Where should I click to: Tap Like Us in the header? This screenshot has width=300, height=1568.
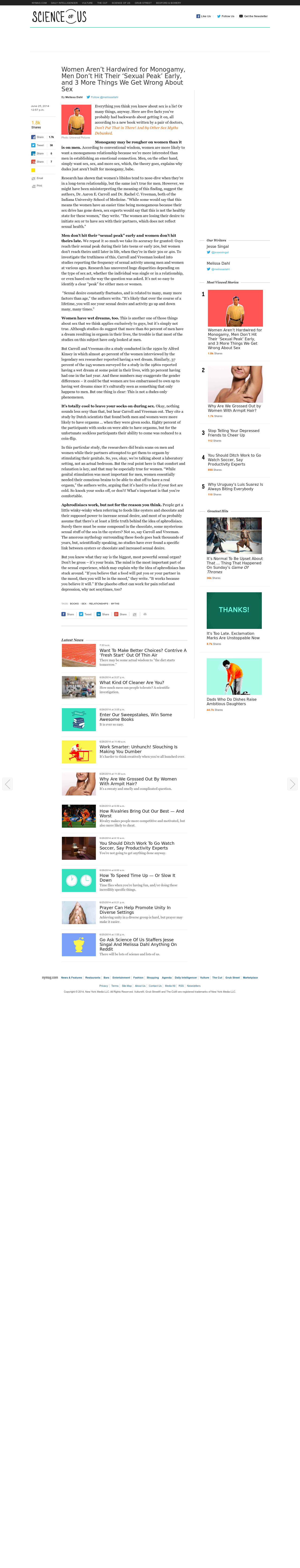point(204,16)
